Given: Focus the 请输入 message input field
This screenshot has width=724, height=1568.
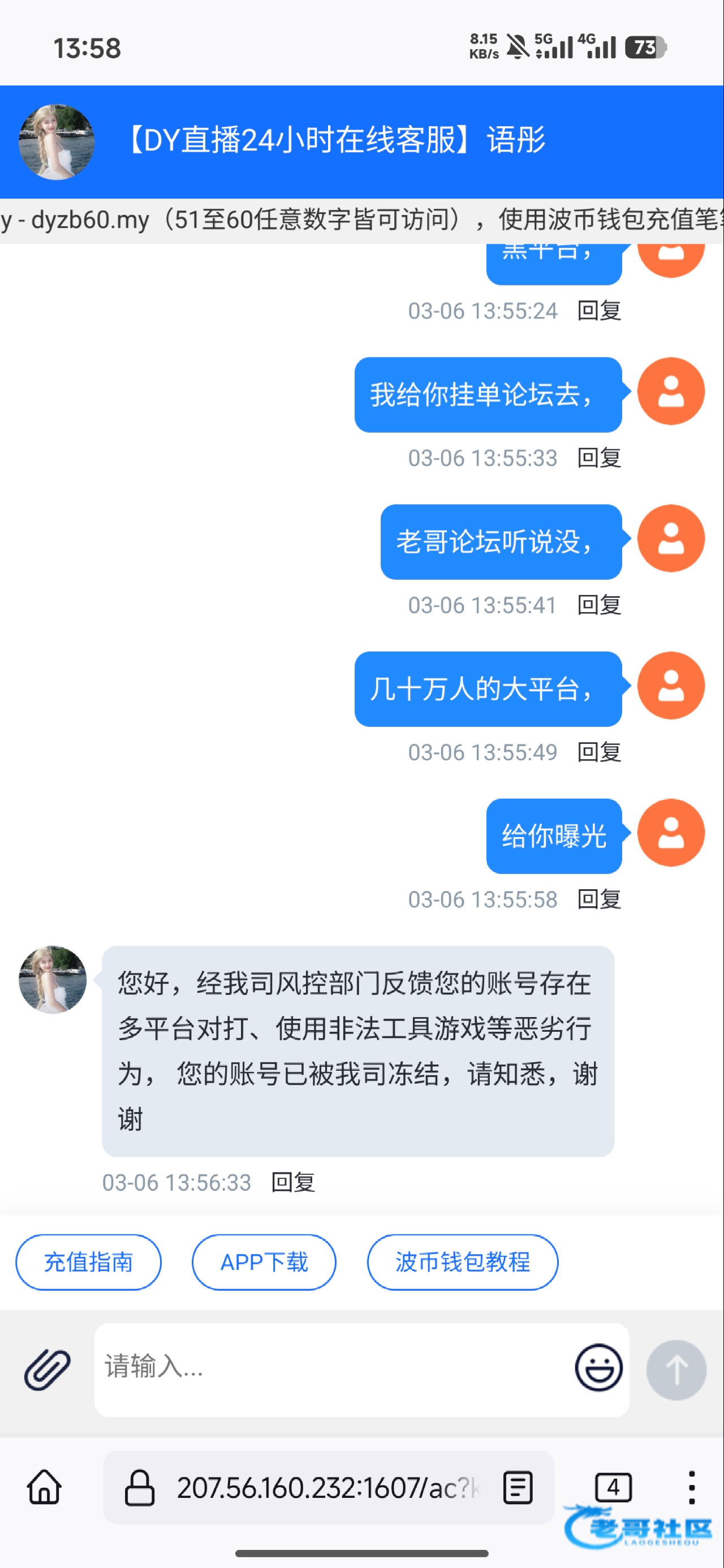Looking at the screenshot, I should 329,1367.
